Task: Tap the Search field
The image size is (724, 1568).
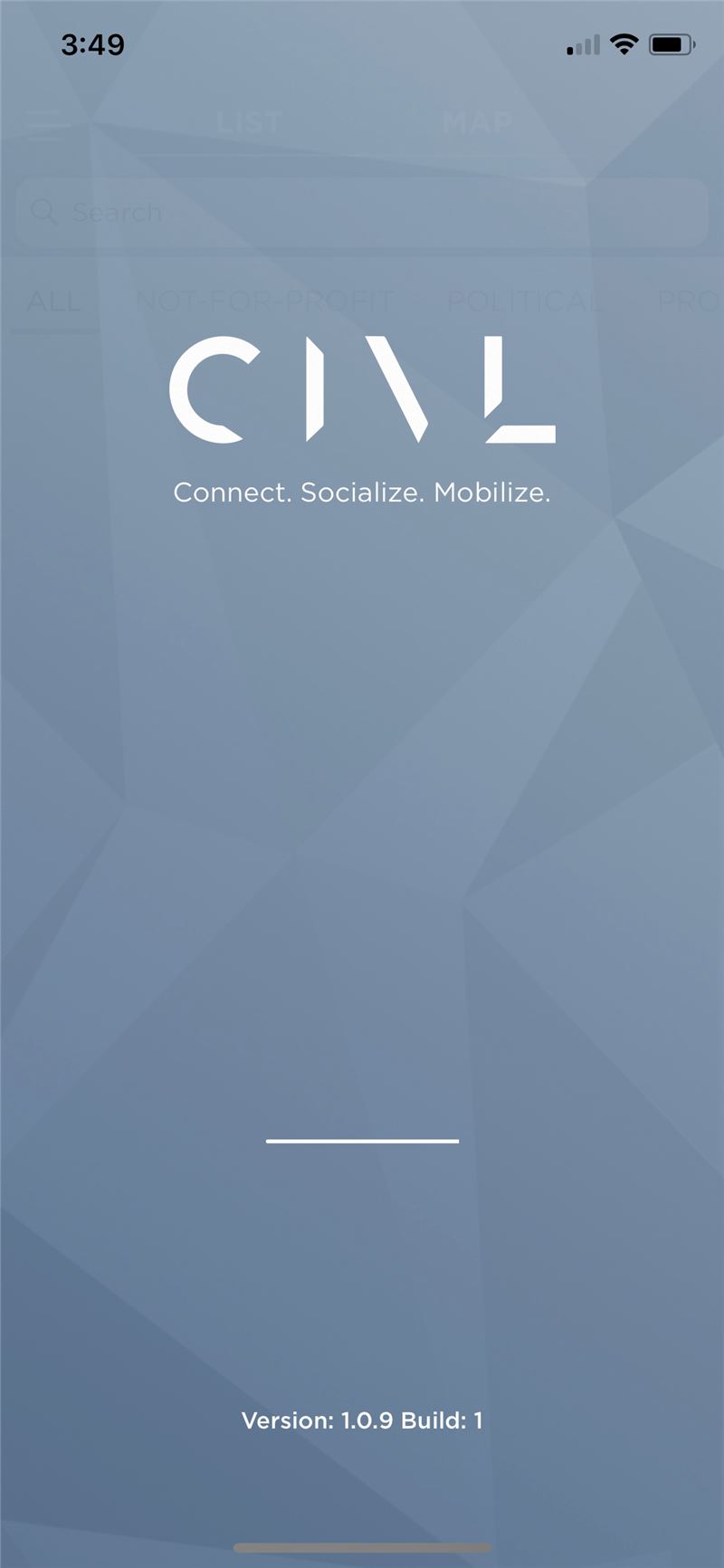Action: (362, 212)
